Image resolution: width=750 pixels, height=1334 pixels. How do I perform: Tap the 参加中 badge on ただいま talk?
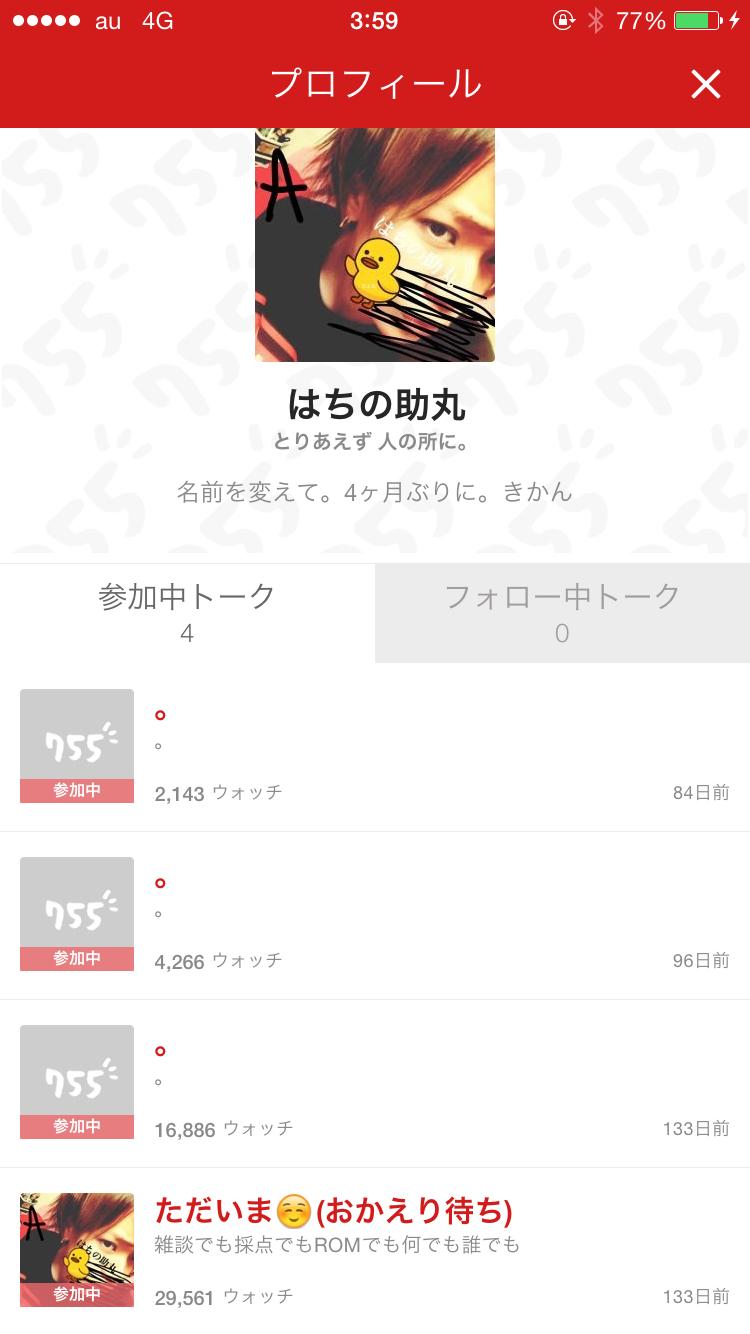coord(77,1293)
